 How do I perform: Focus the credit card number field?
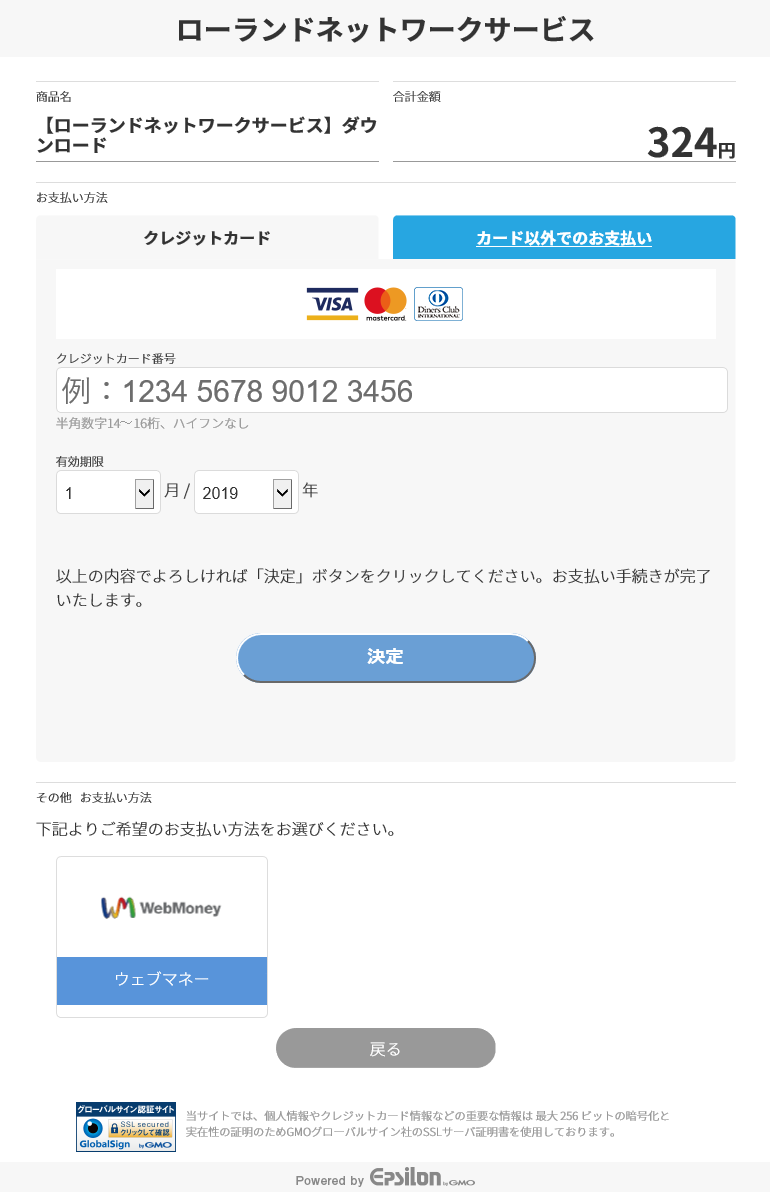[391, 390]
